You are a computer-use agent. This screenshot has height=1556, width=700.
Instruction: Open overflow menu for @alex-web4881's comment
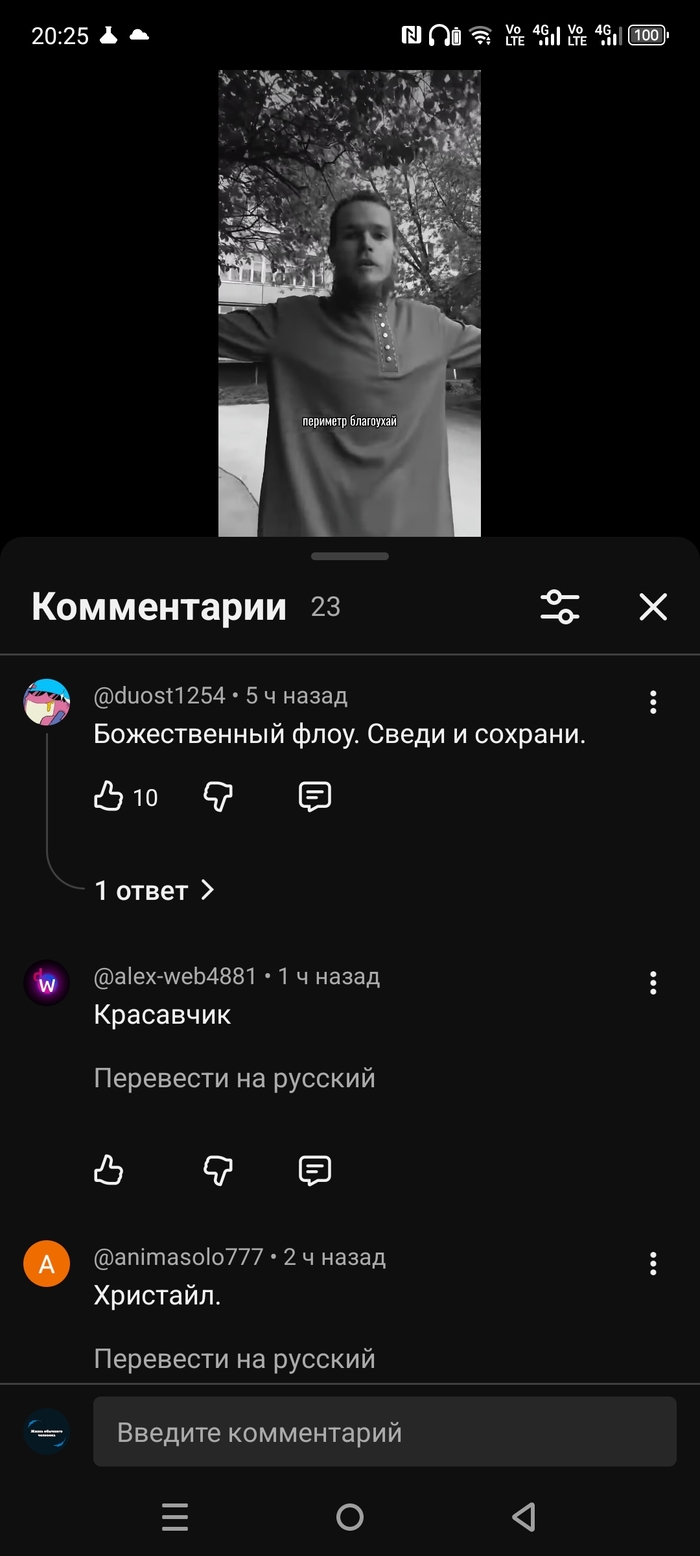(x=652, y=983)
